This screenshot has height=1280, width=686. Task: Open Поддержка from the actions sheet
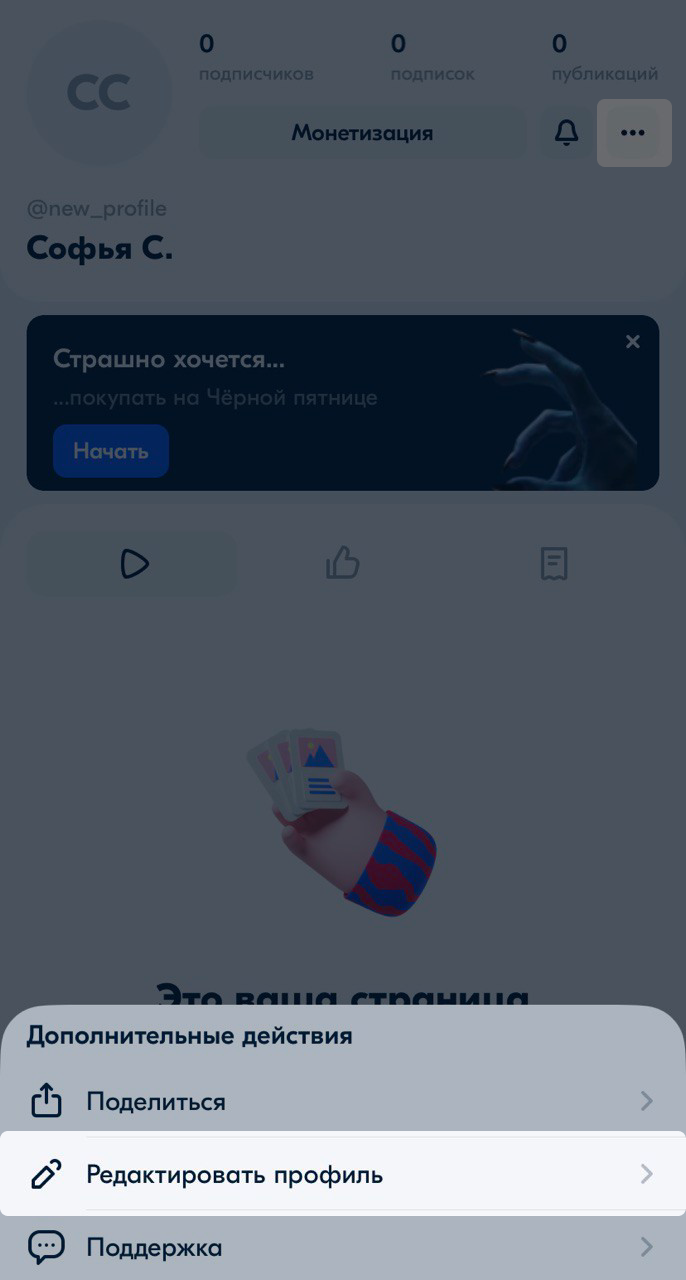[x=342, y=1247]
